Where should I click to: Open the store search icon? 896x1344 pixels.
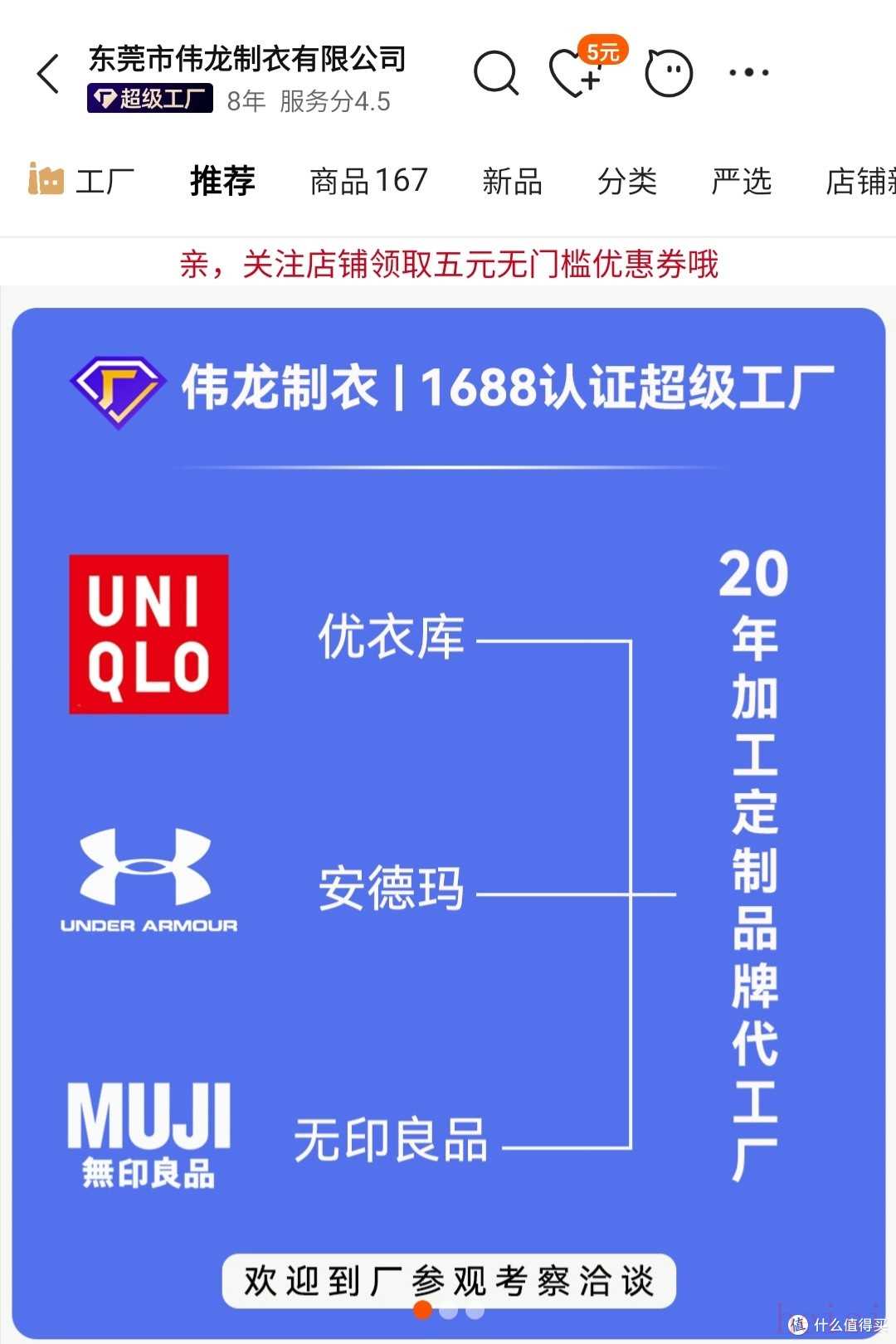[x=496, y=73]
